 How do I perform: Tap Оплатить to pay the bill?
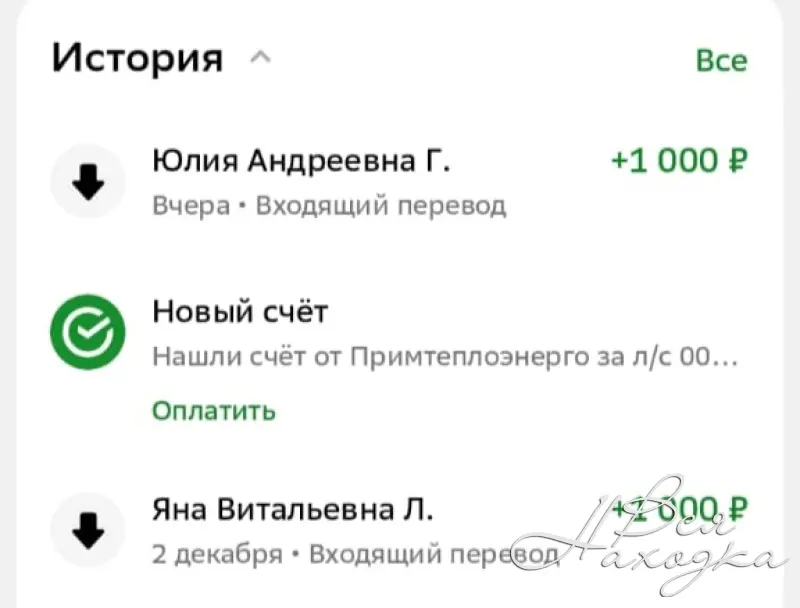[213, 411]
